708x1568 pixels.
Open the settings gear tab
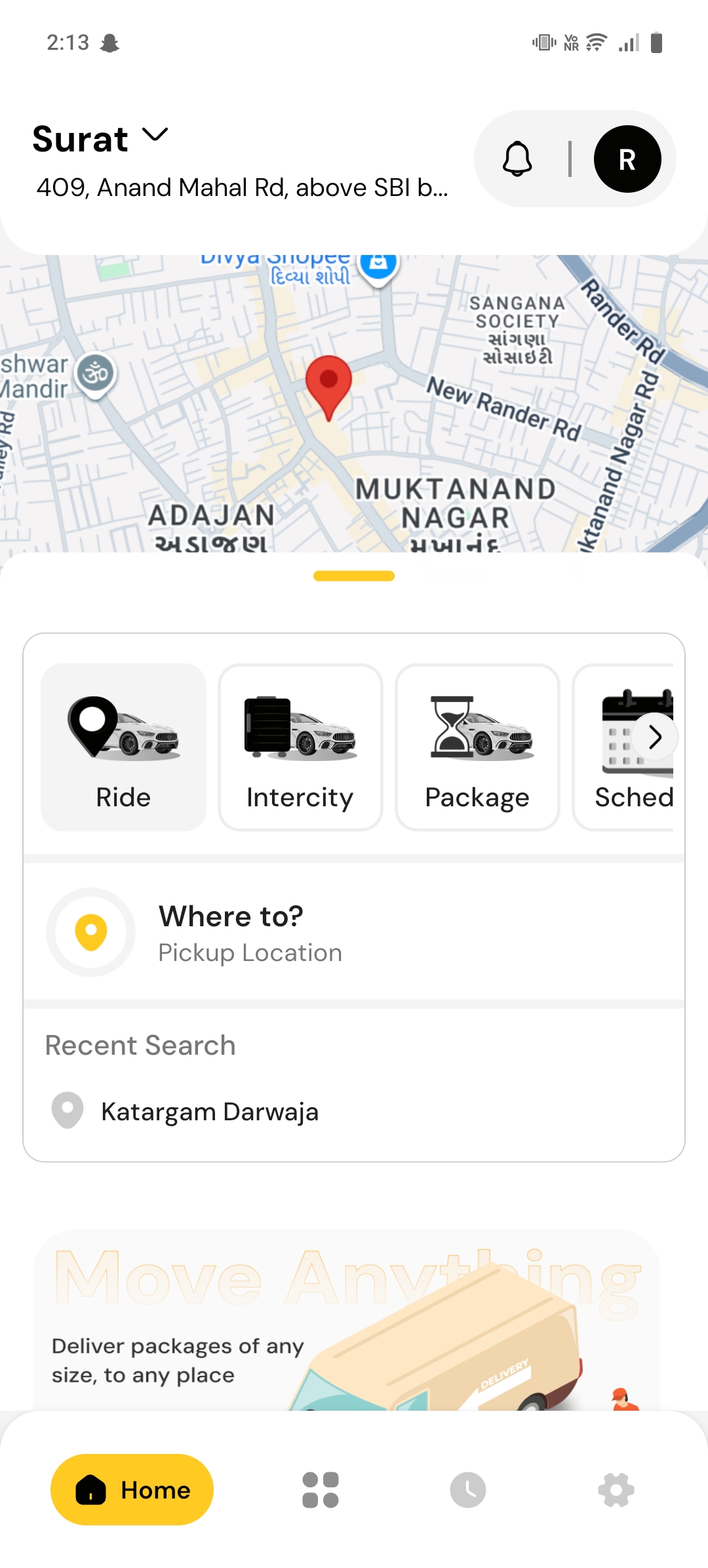pyautogui.click(x=616, y=1490)
